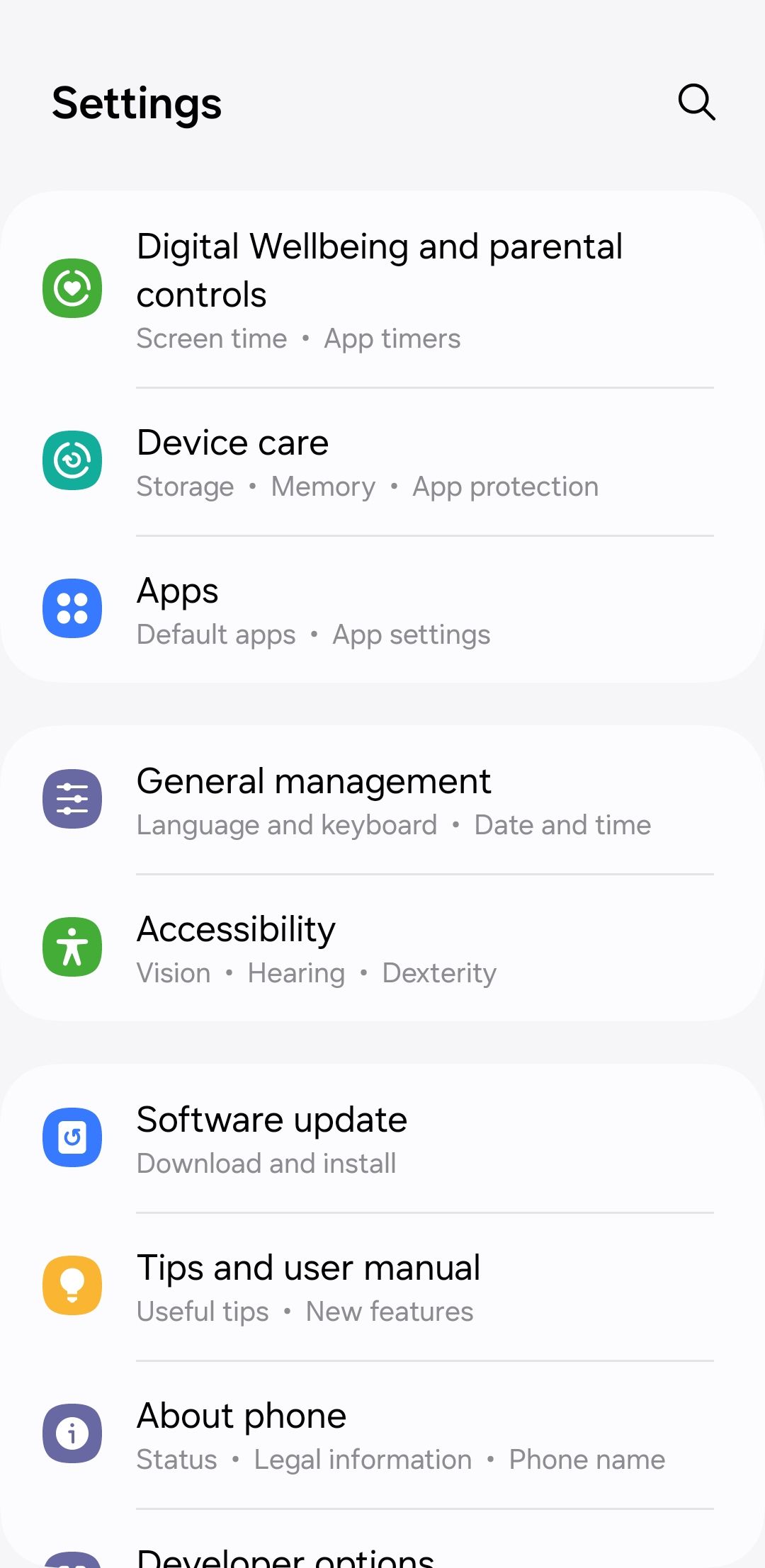The width and height of the screenshot is (765, 1568).
Task: Select the Device care teal icon
Action: click(x=72, y=460)
